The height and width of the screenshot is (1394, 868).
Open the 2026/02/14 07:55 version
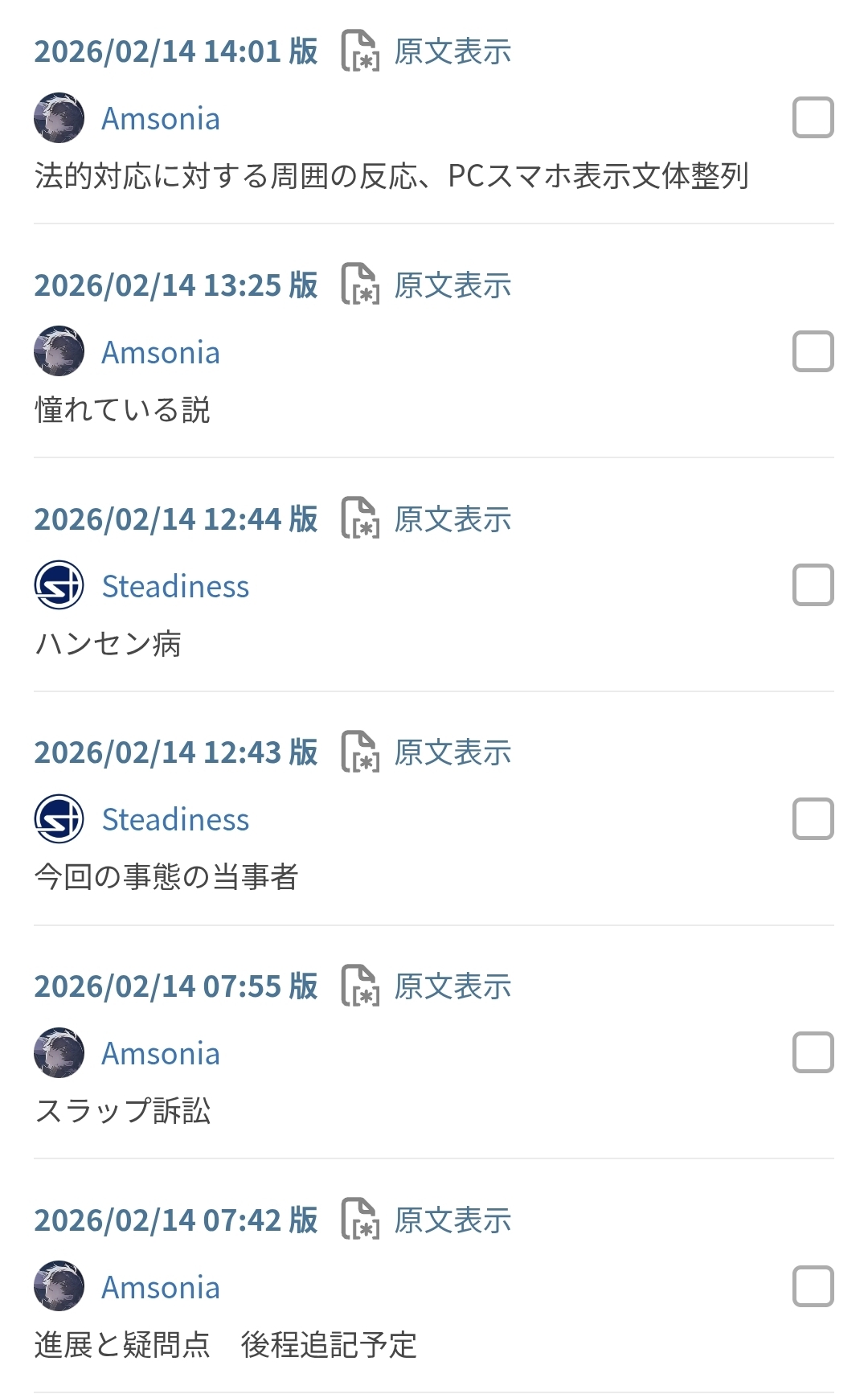[x=175, y=987]
